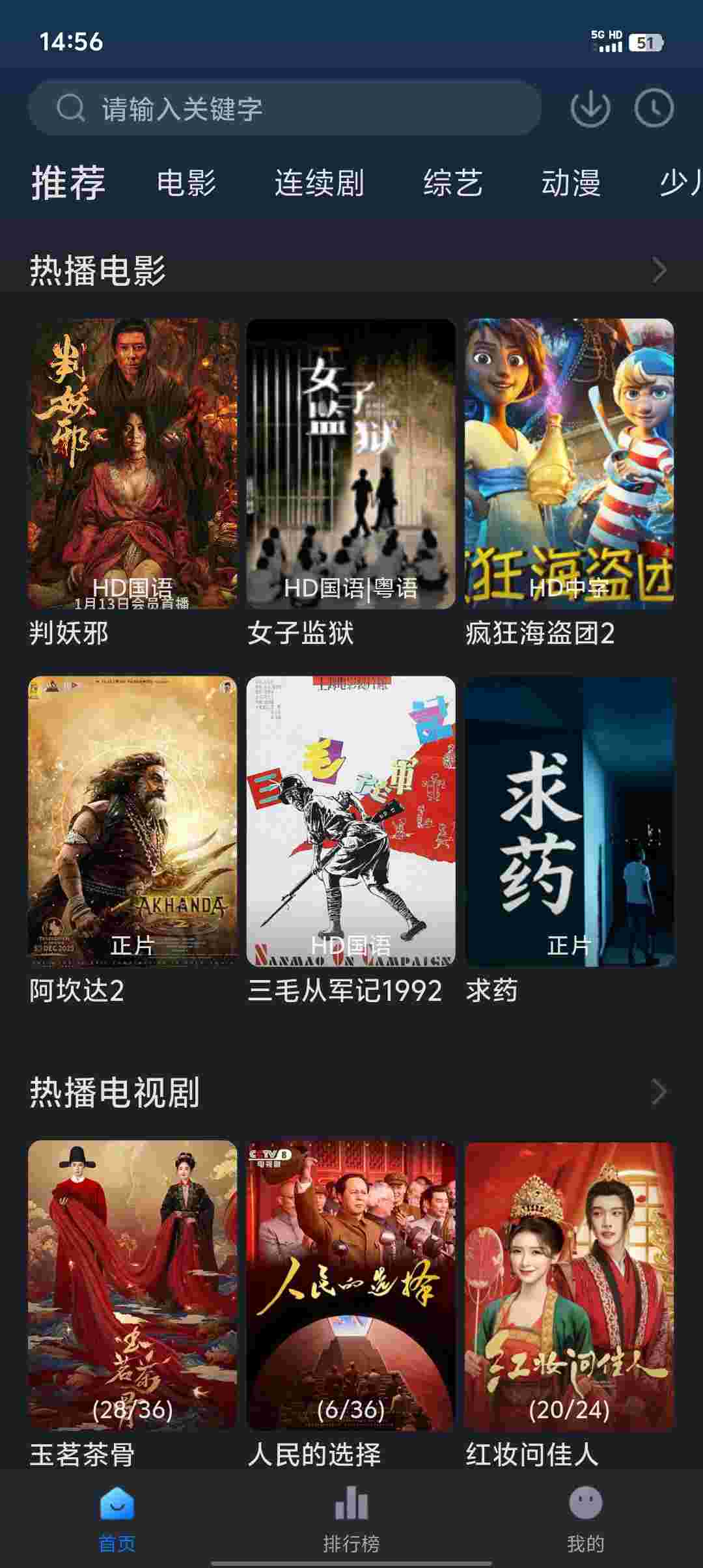Switch to the 排行榜 bottom tab

click(x=351, y=1519)
